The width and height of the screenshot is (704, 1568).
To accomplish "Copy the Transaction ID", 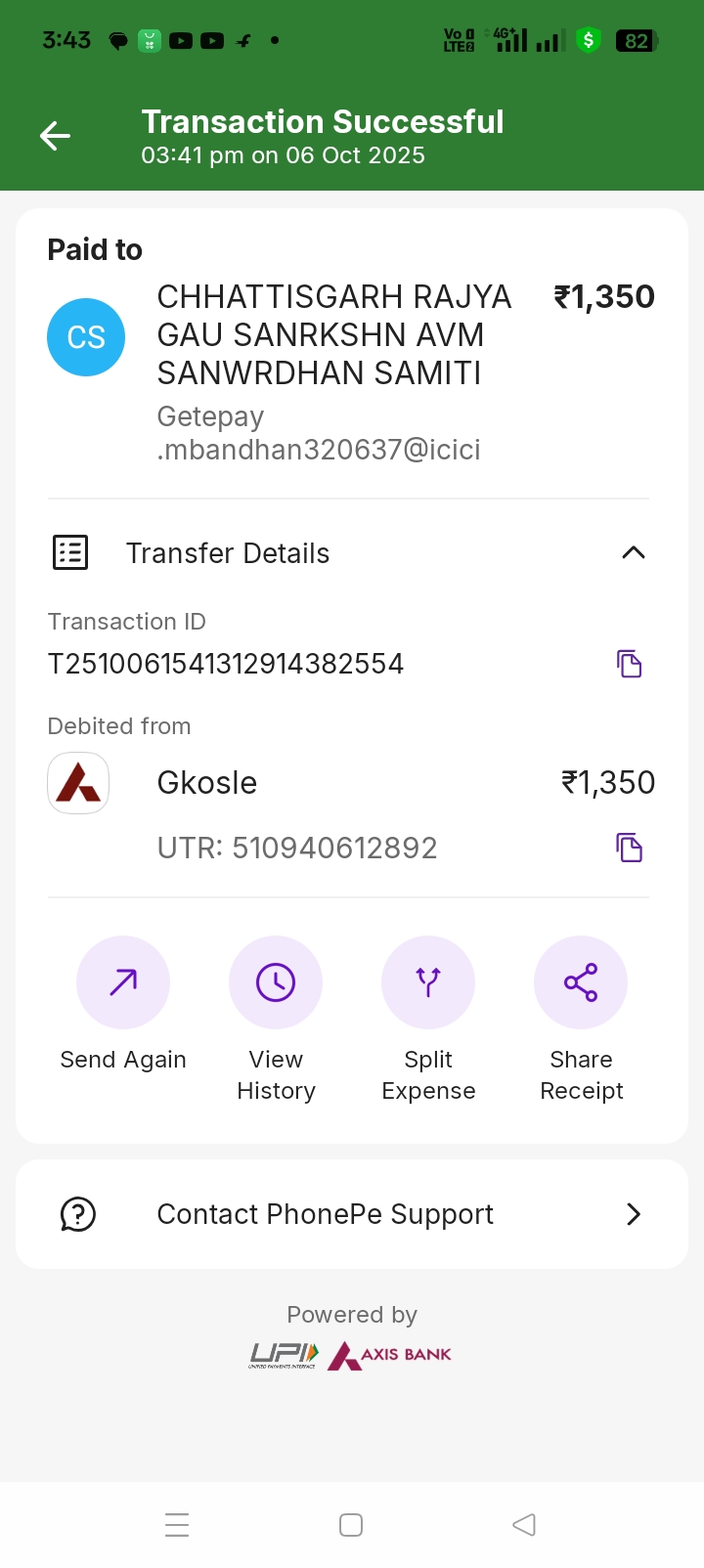I will (629, 664).
